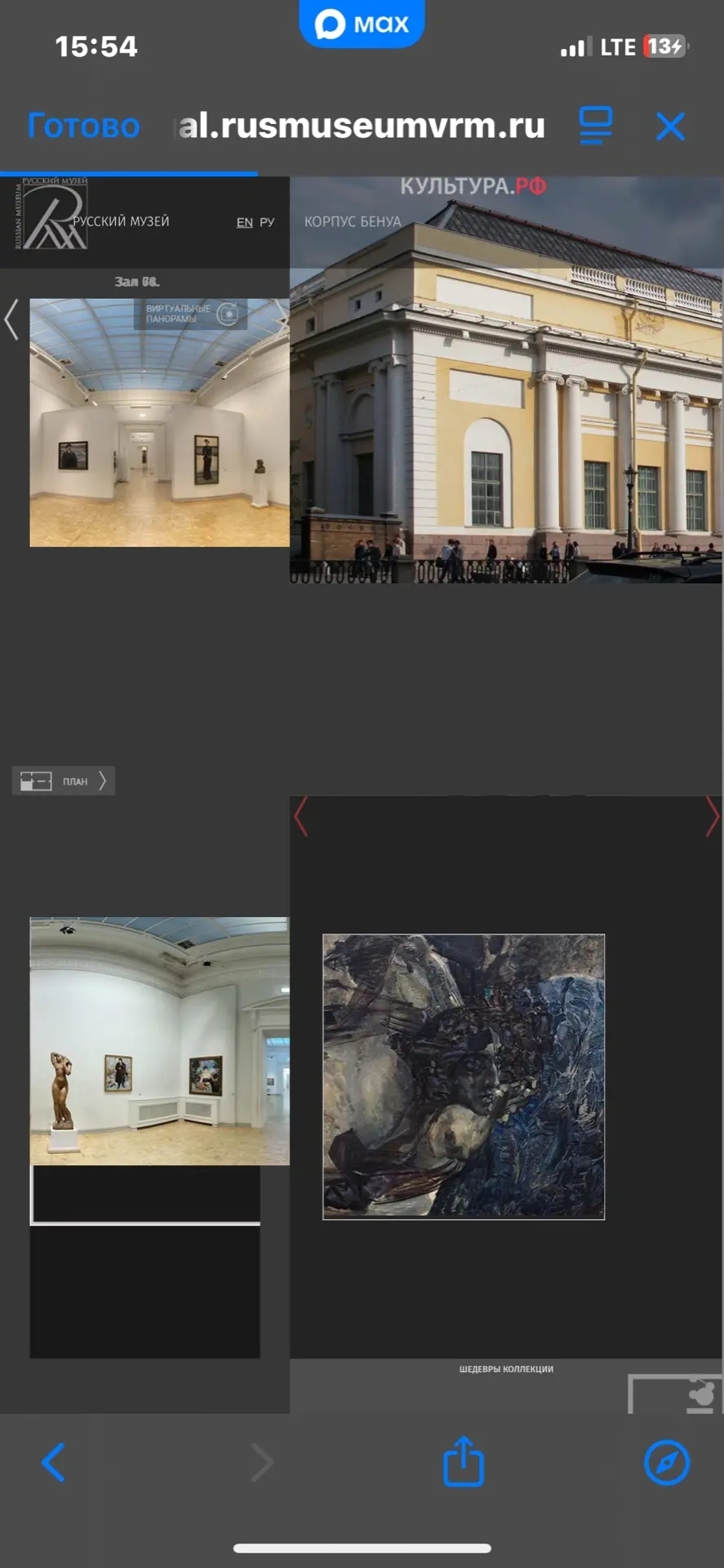Switch the site language to EN
Image resolution: width=724 pixels, height=1568 pixels.
click(x=244, y=222)
